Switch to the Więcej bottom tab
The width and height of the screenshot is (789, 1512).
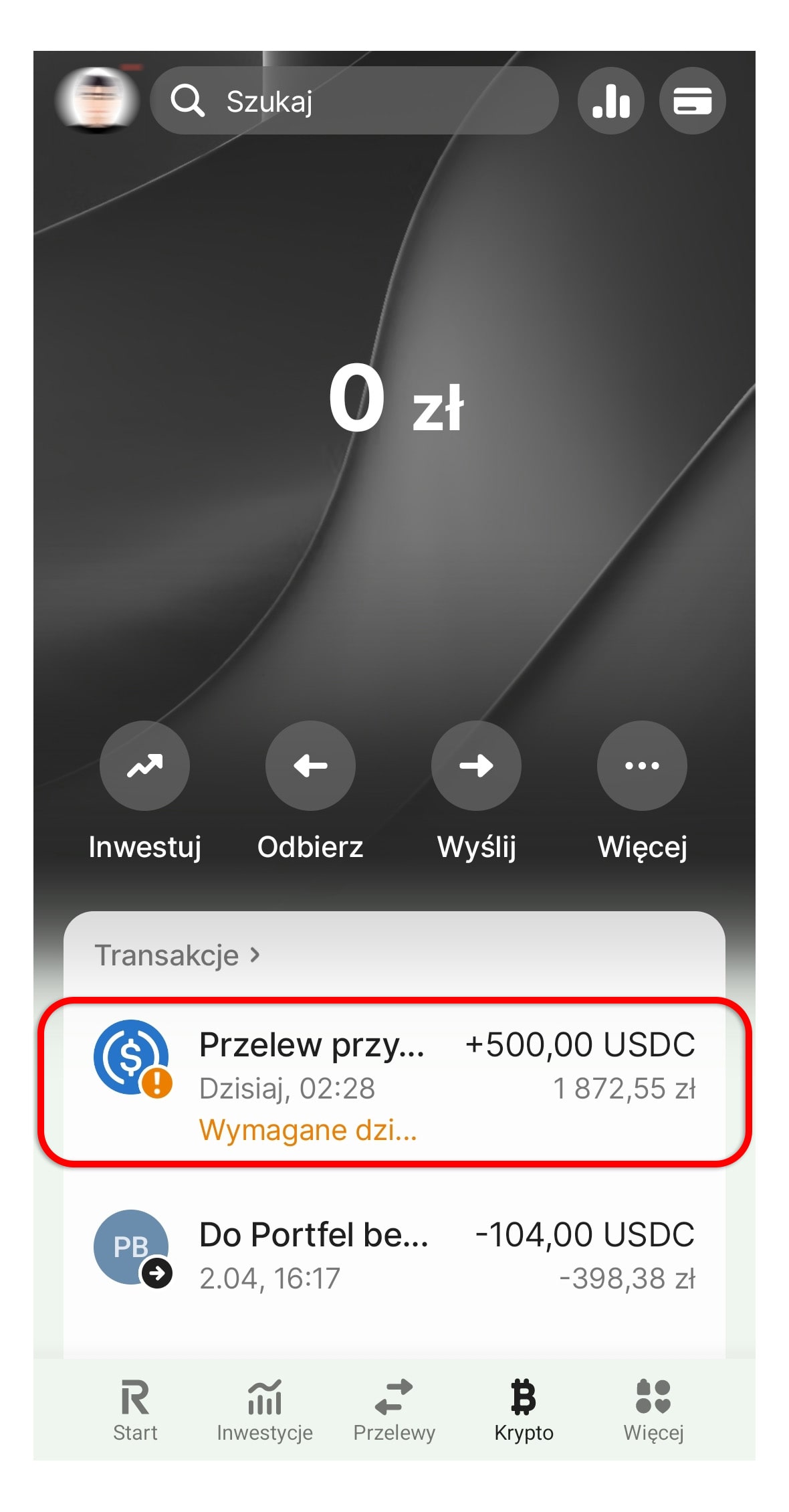click(653, 1410)
